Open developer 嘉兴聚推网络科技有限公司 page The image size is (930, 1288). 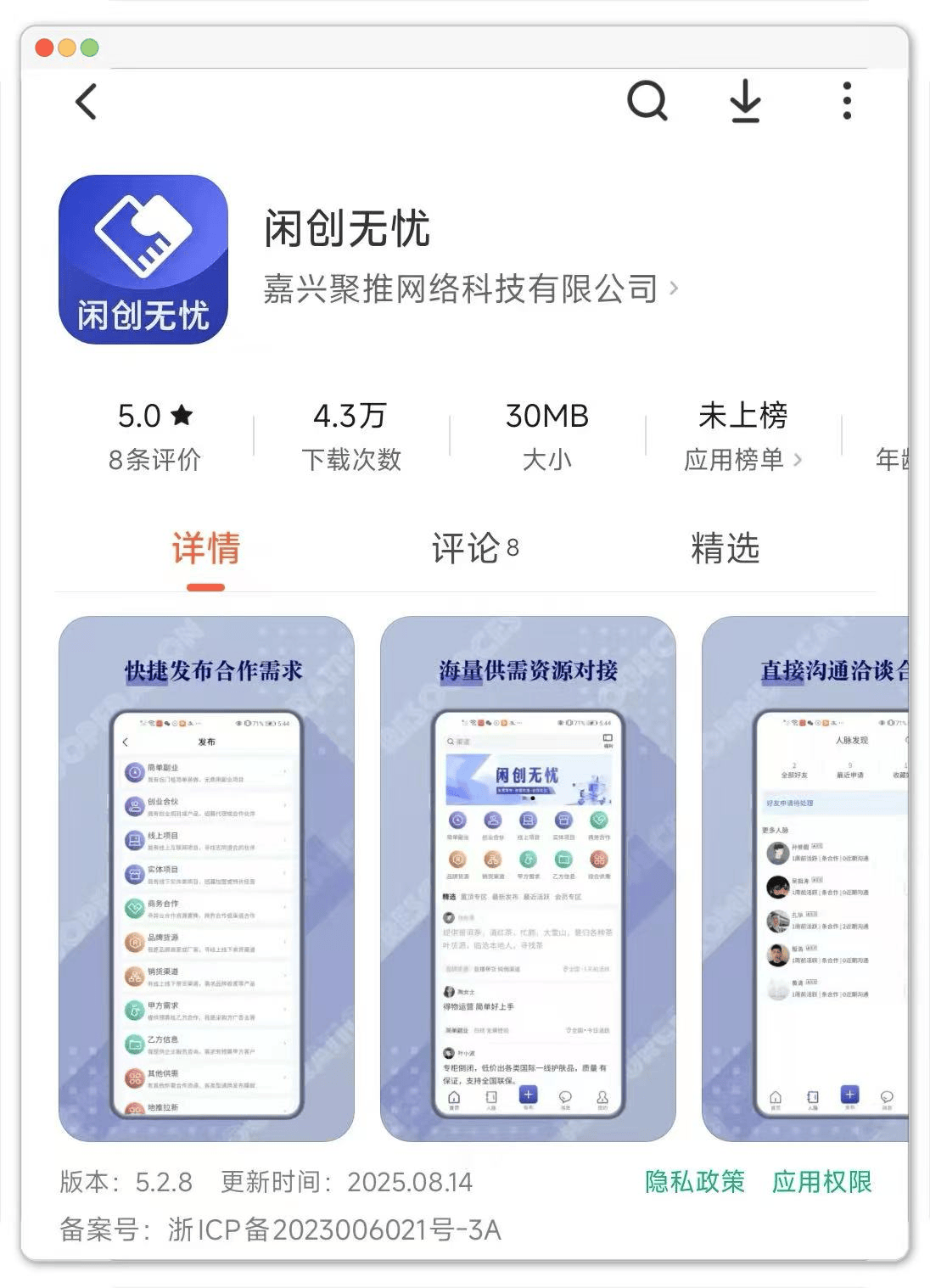tap(469, 289)
